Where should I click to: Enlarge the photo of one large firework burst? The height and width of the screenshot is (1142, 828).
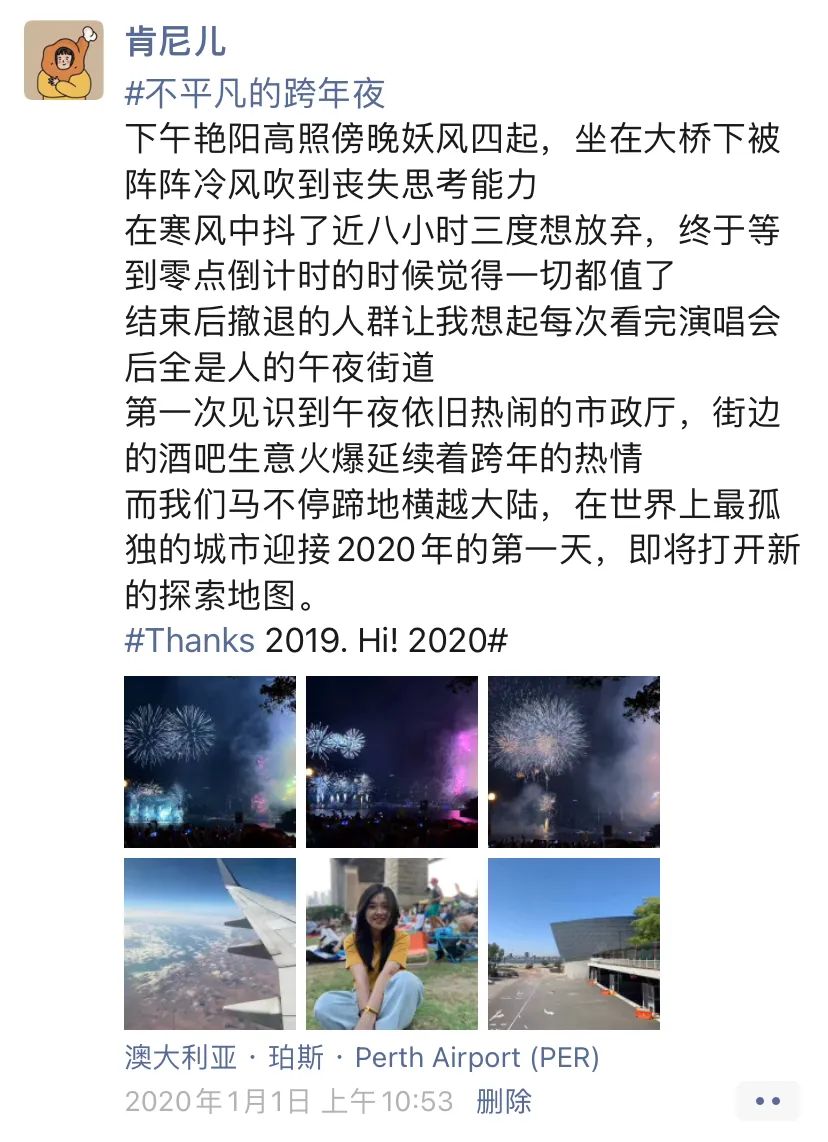click(574, 762)
